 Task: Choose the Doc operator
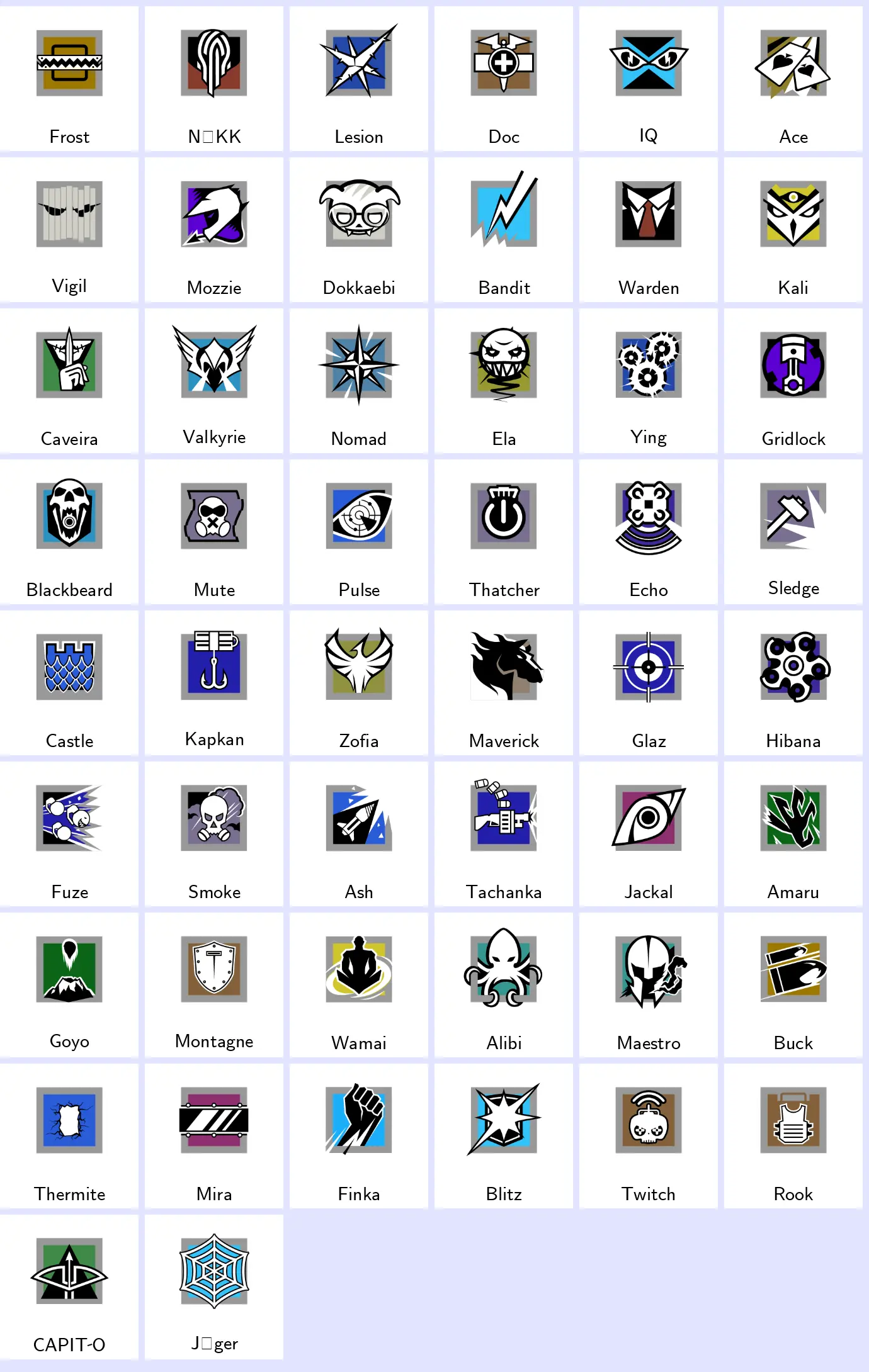point(504,79)
